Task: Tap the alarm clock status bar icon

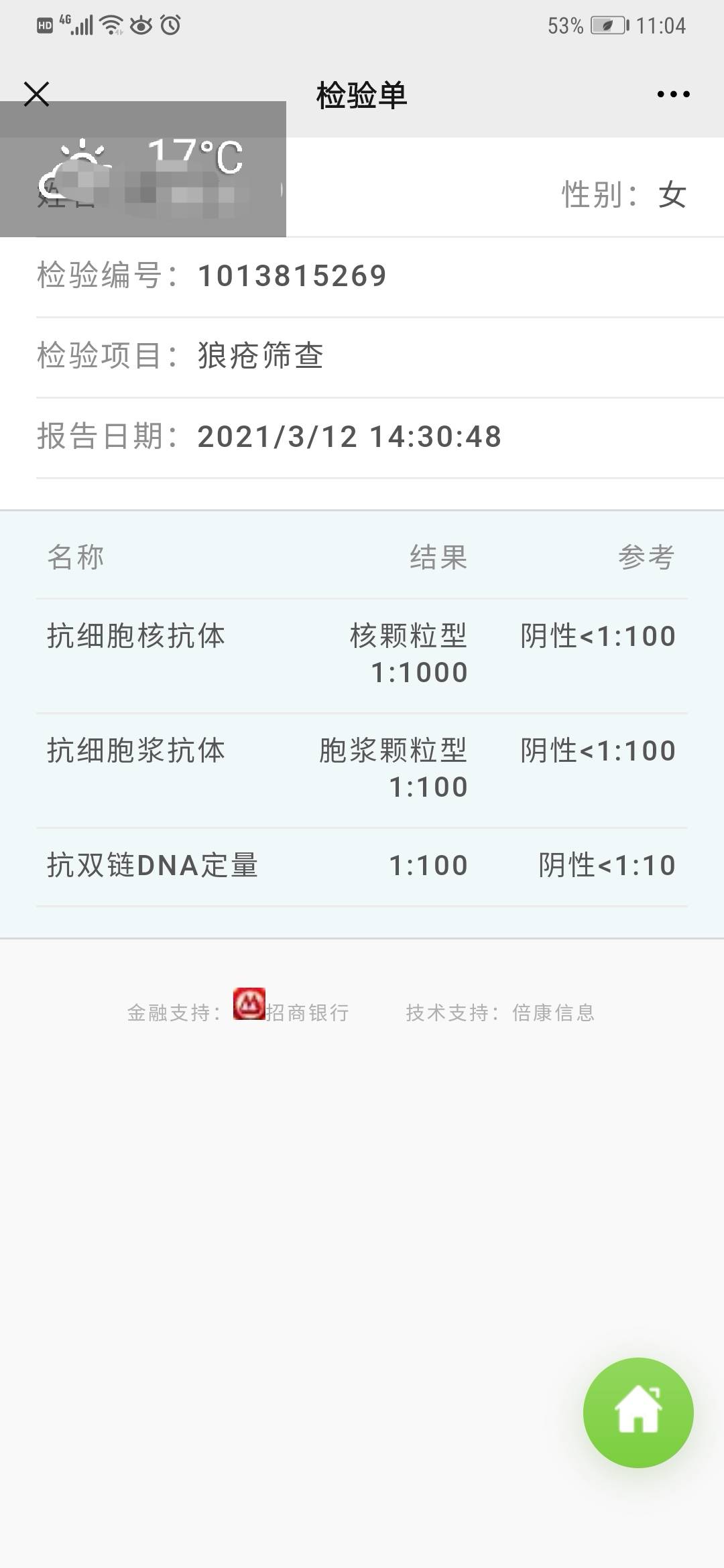Action: tap(170, 25)
